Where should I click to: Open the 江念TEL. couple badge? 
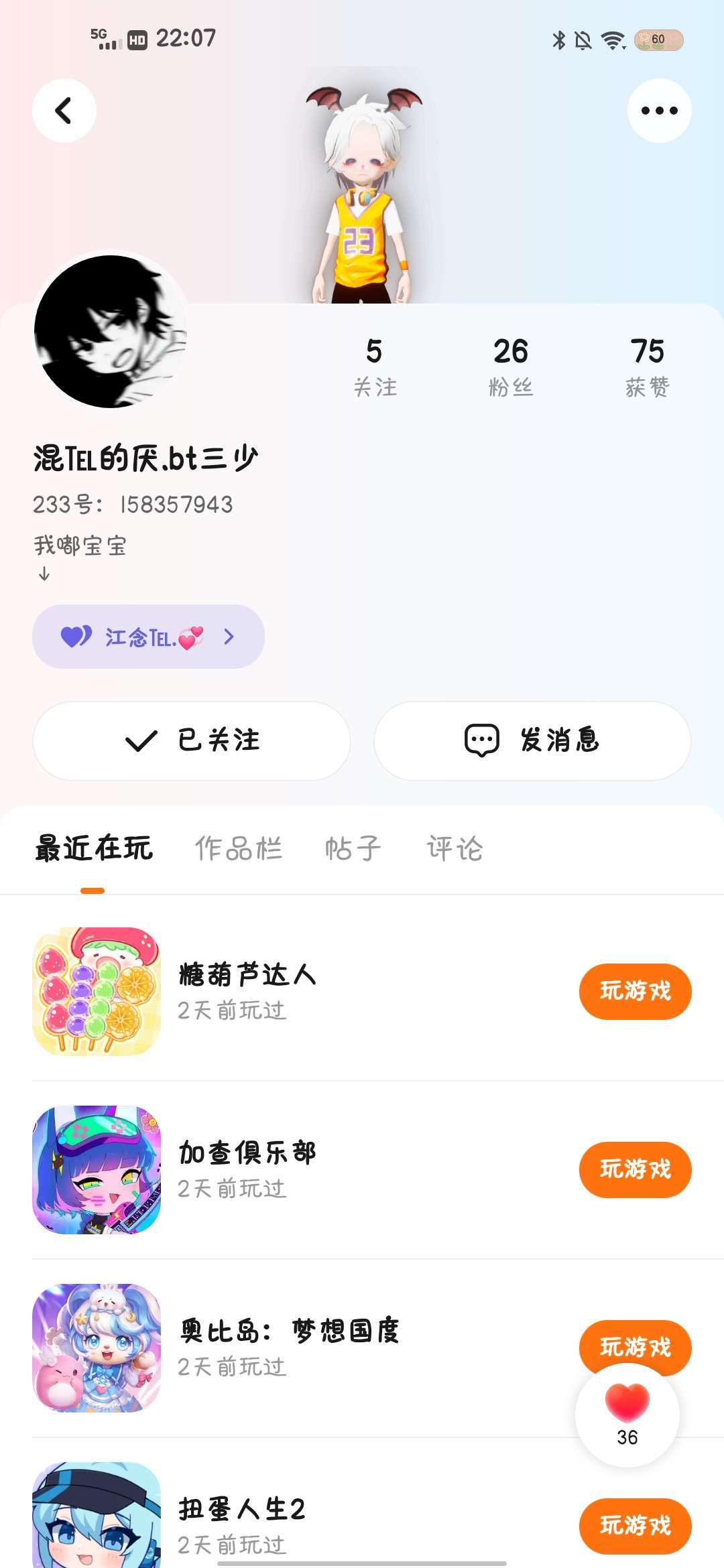pyautogui.click(x=148, y=637)
